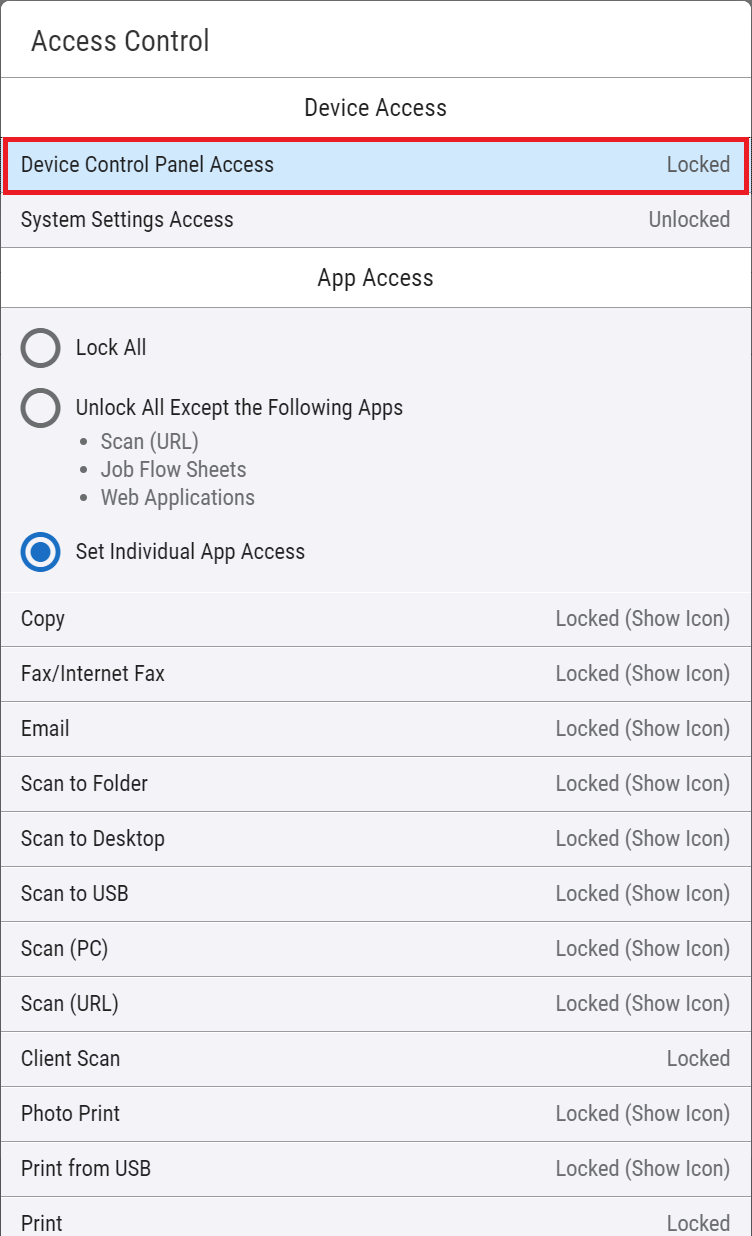Open Fax/Internet Fax access setting
Image resolution: width=752 pixels, height=1236 pixels.
click(x=375, y=674)
